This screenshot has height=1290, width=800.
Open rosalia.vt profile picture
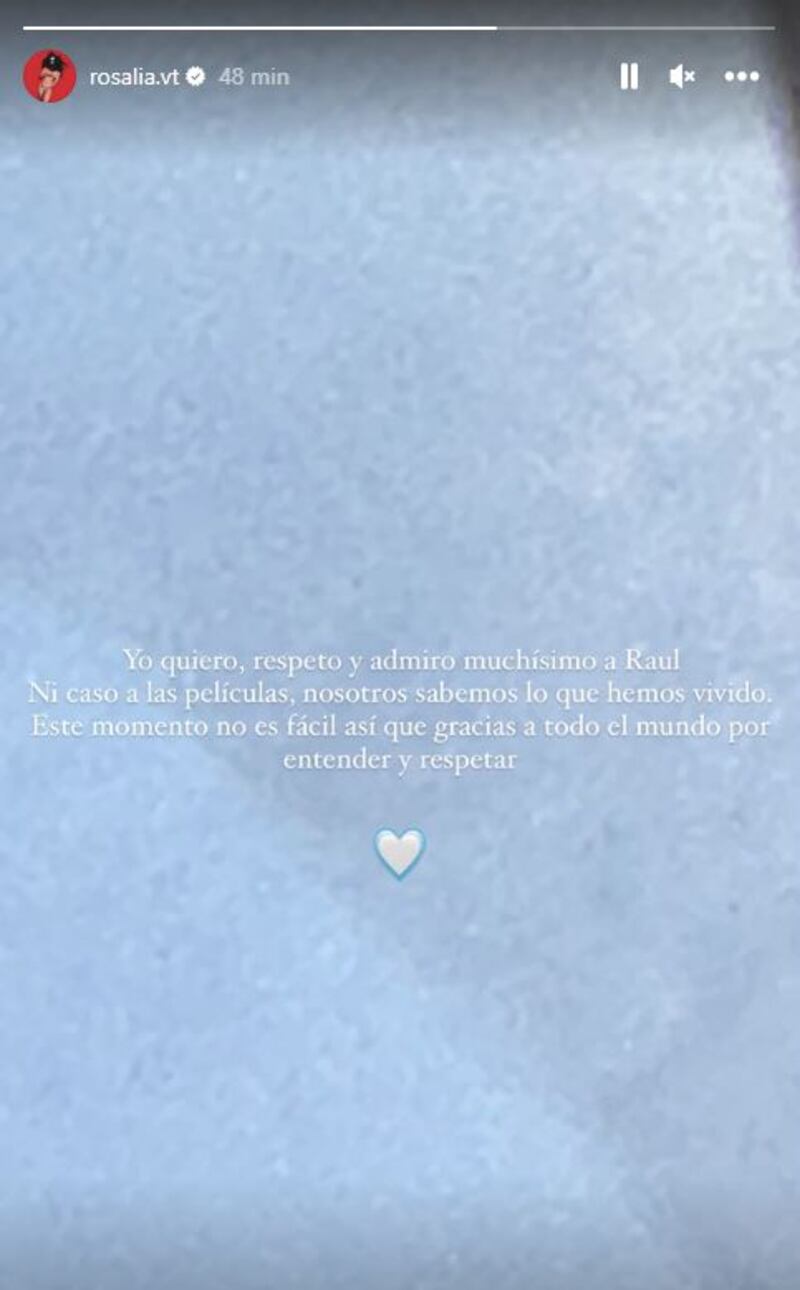[x=49, y=76]
